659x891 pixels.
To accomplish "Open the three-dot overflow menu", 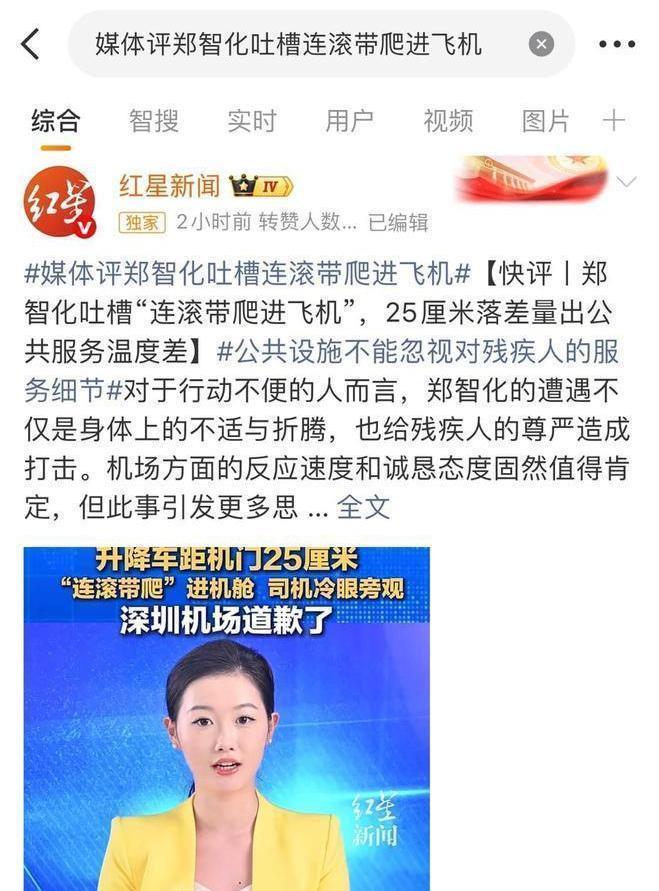I will coord(617,44).
